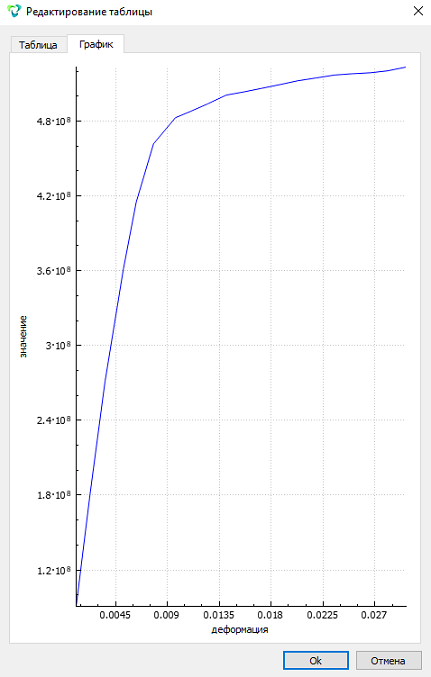Screen dimensions: 431x677
Task: Confirm with the Ok button
Action: click(316, 661)
